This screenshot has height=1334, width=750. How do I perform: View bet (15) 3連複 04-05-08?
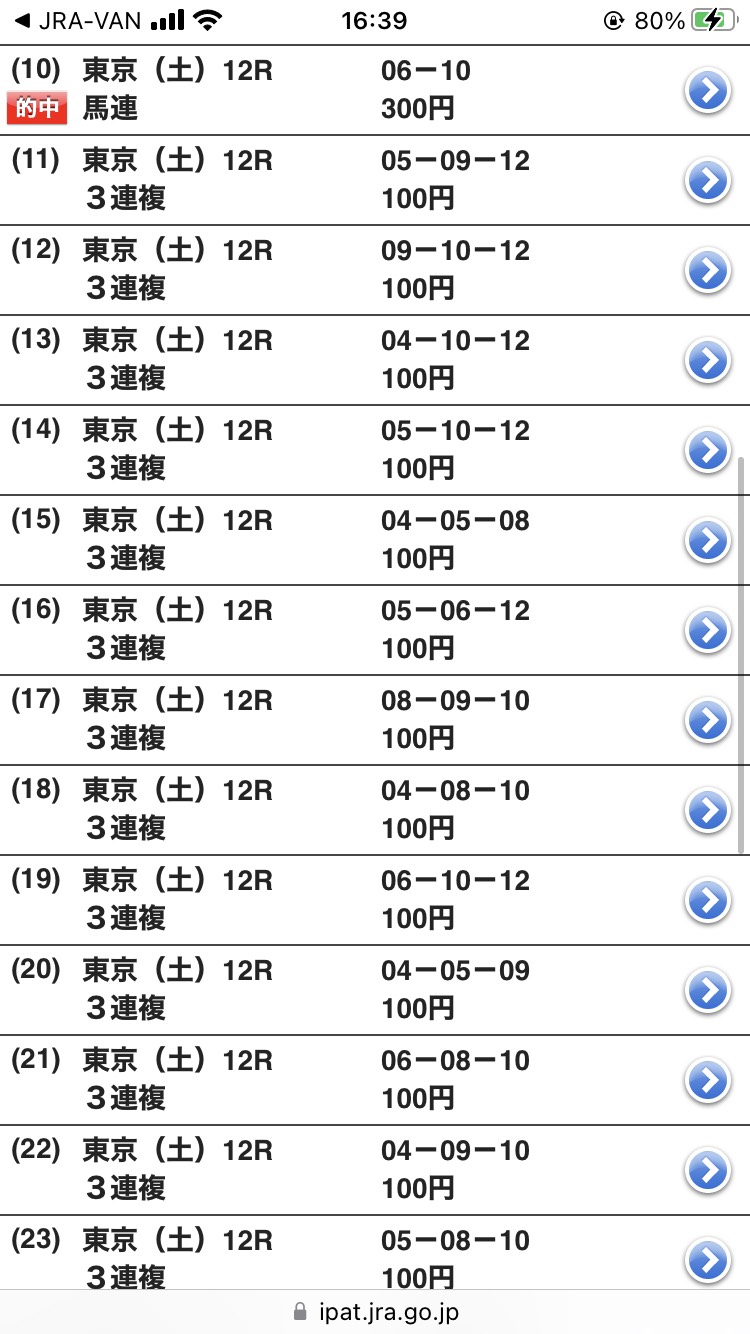click(x=707, y=540)
